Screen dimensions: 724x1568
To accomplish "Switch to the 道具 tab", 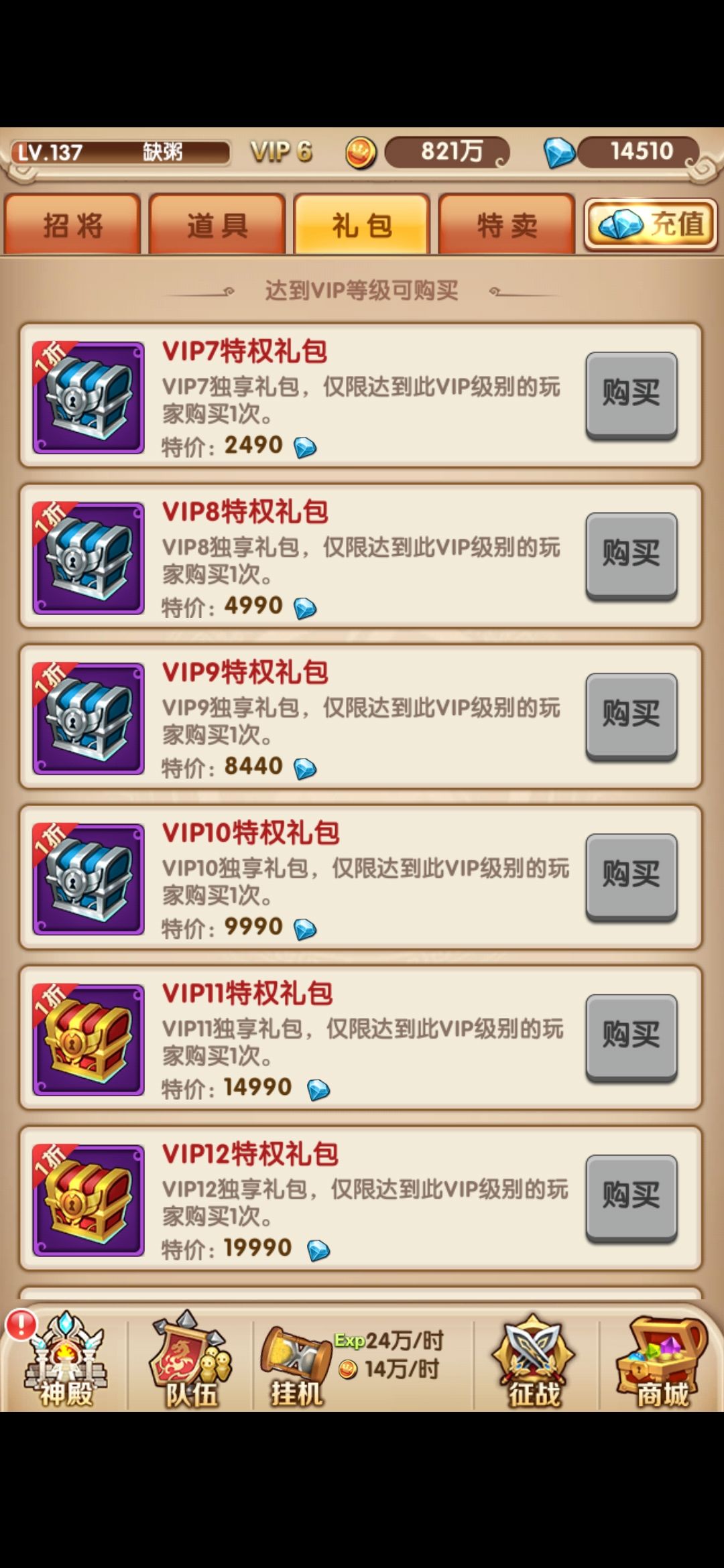I will point(216,224).
